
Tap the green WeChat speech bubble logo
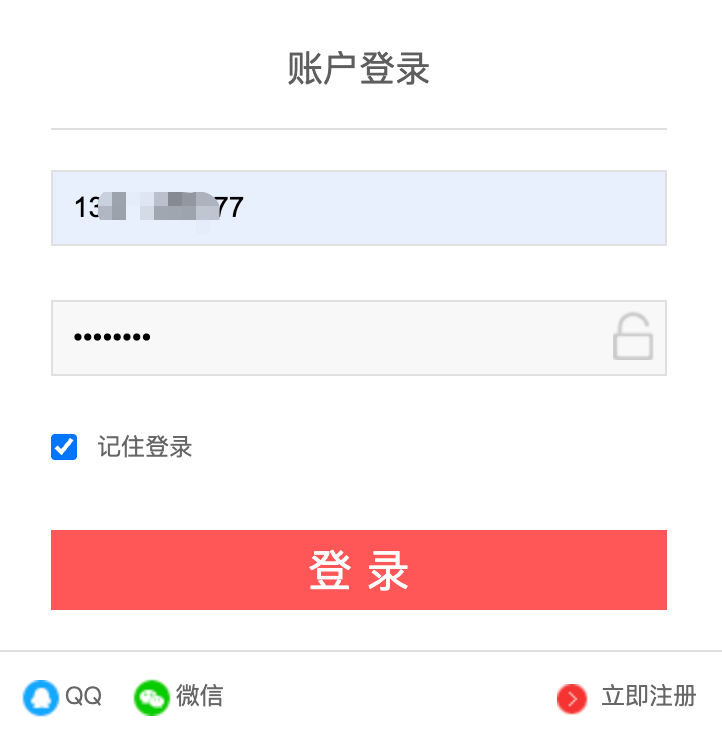[151, 697]
